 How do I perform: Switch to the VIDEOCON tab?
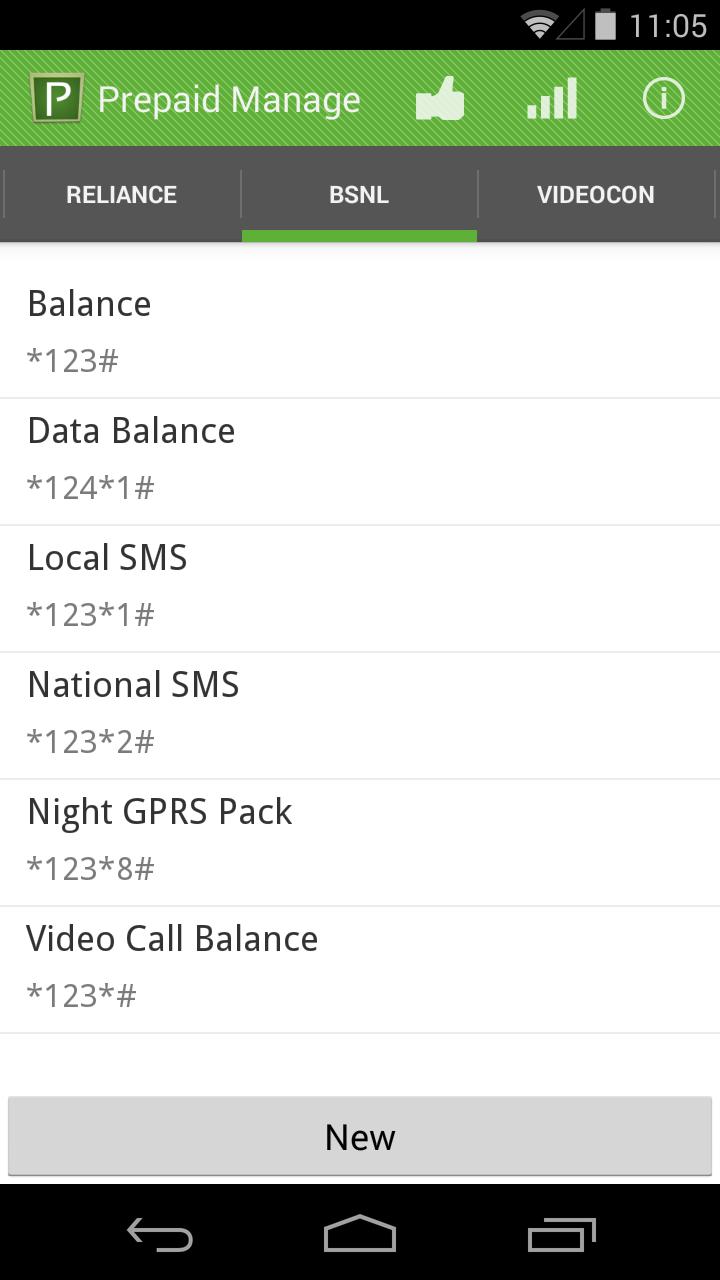596,194
